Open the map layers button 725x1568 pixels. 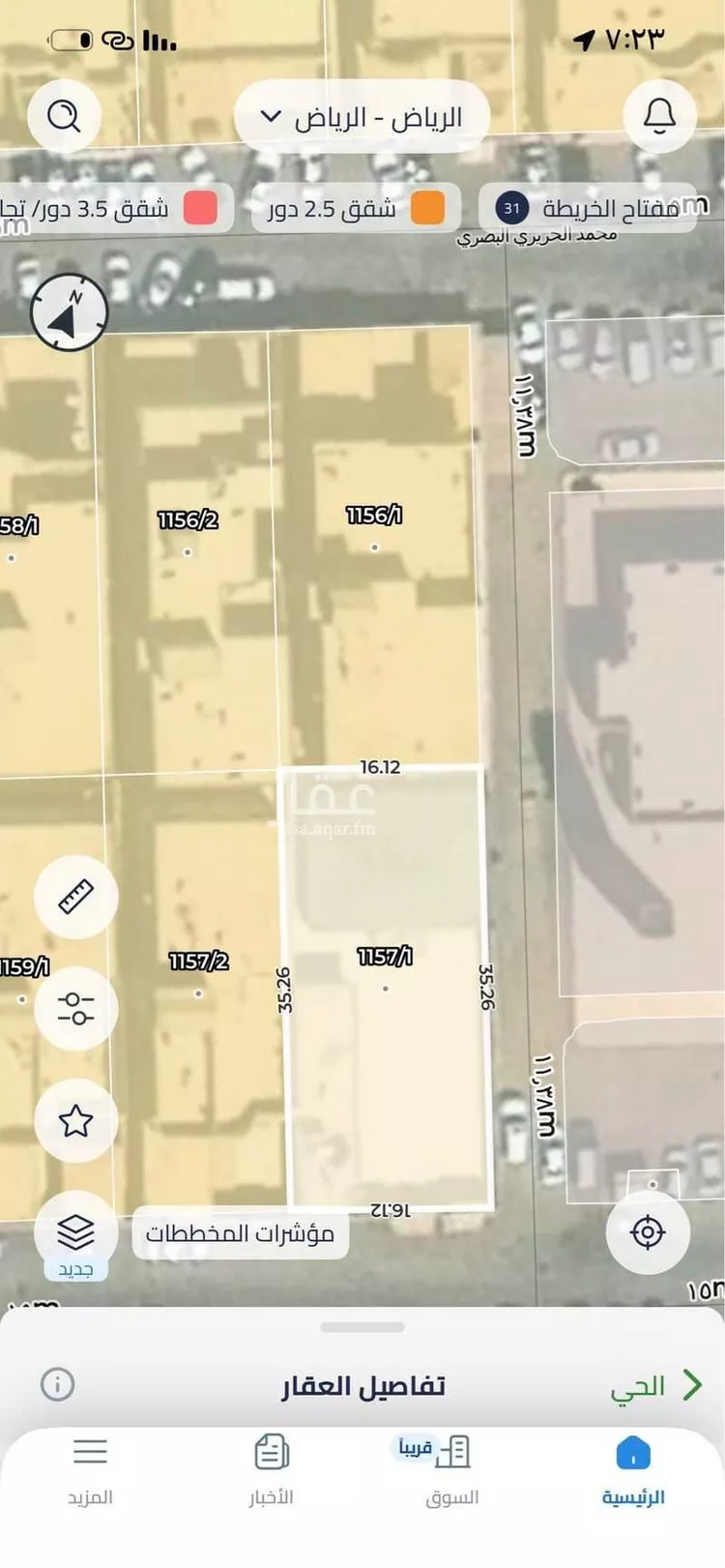pos(75,1233)
